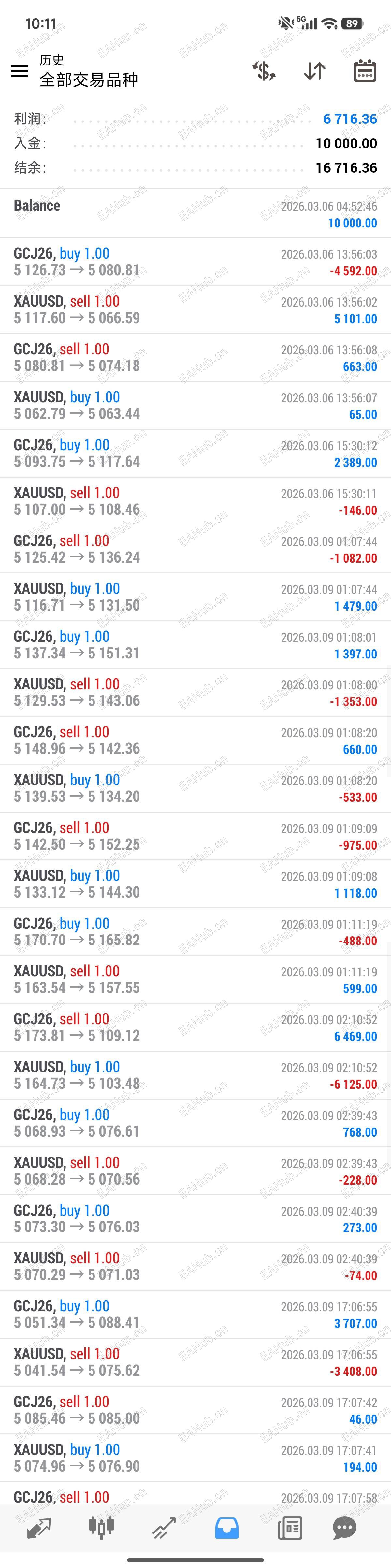
Task: Switch to the News tab
Action: coord(289,1527)
